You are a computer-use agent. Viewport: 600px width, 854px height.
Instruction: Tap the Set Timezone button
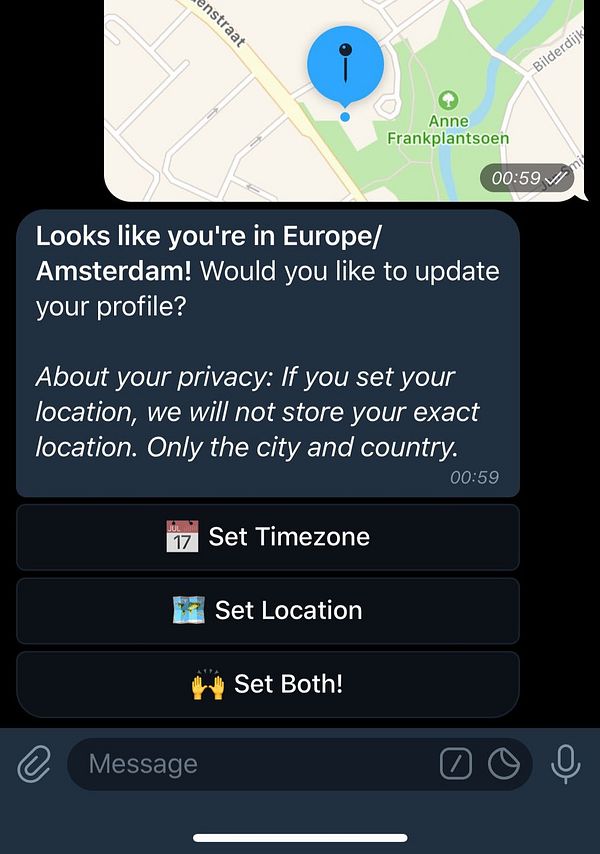[268, 537]
